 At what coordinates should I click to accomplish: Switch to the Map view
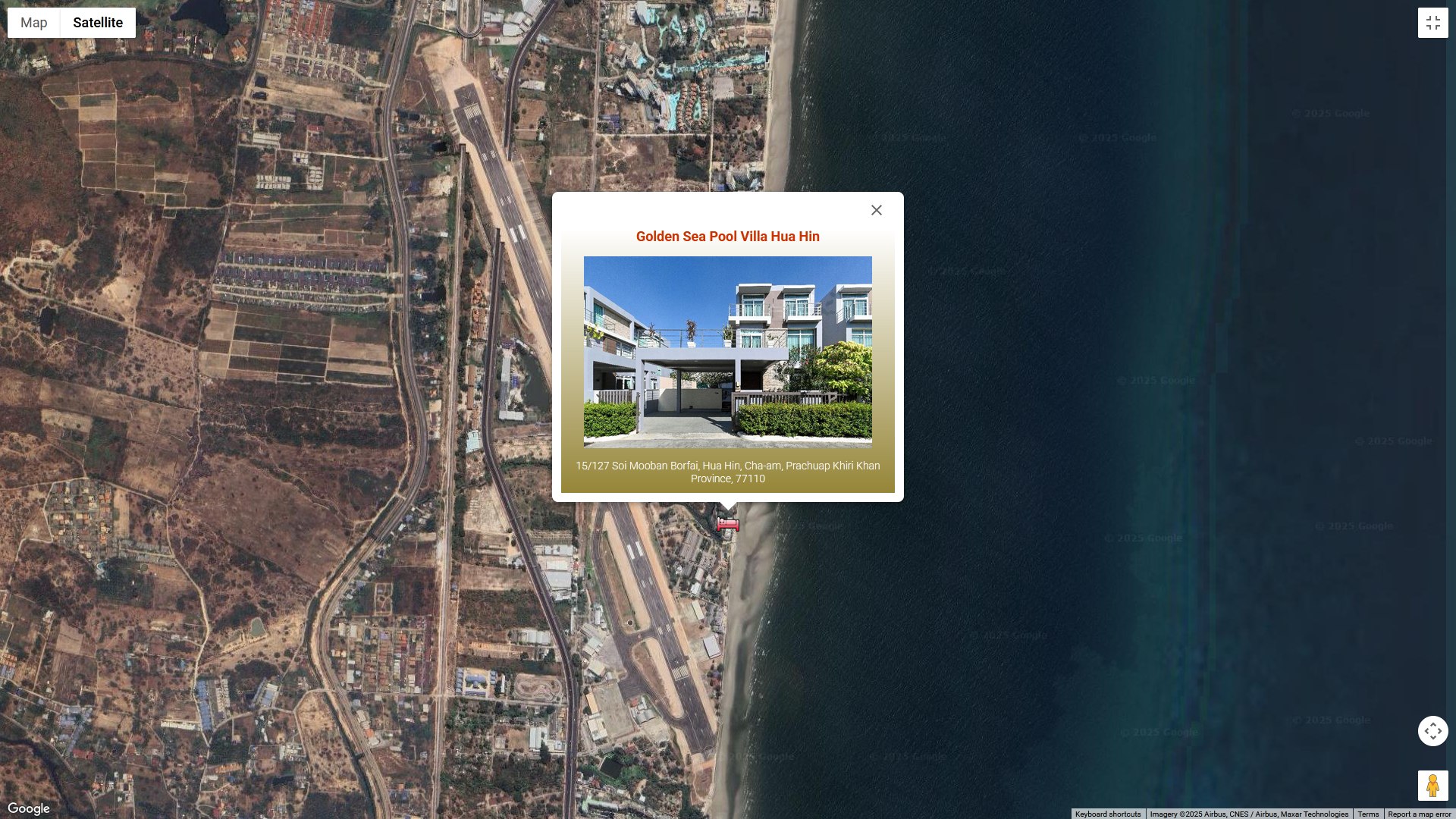coord(33,23)
